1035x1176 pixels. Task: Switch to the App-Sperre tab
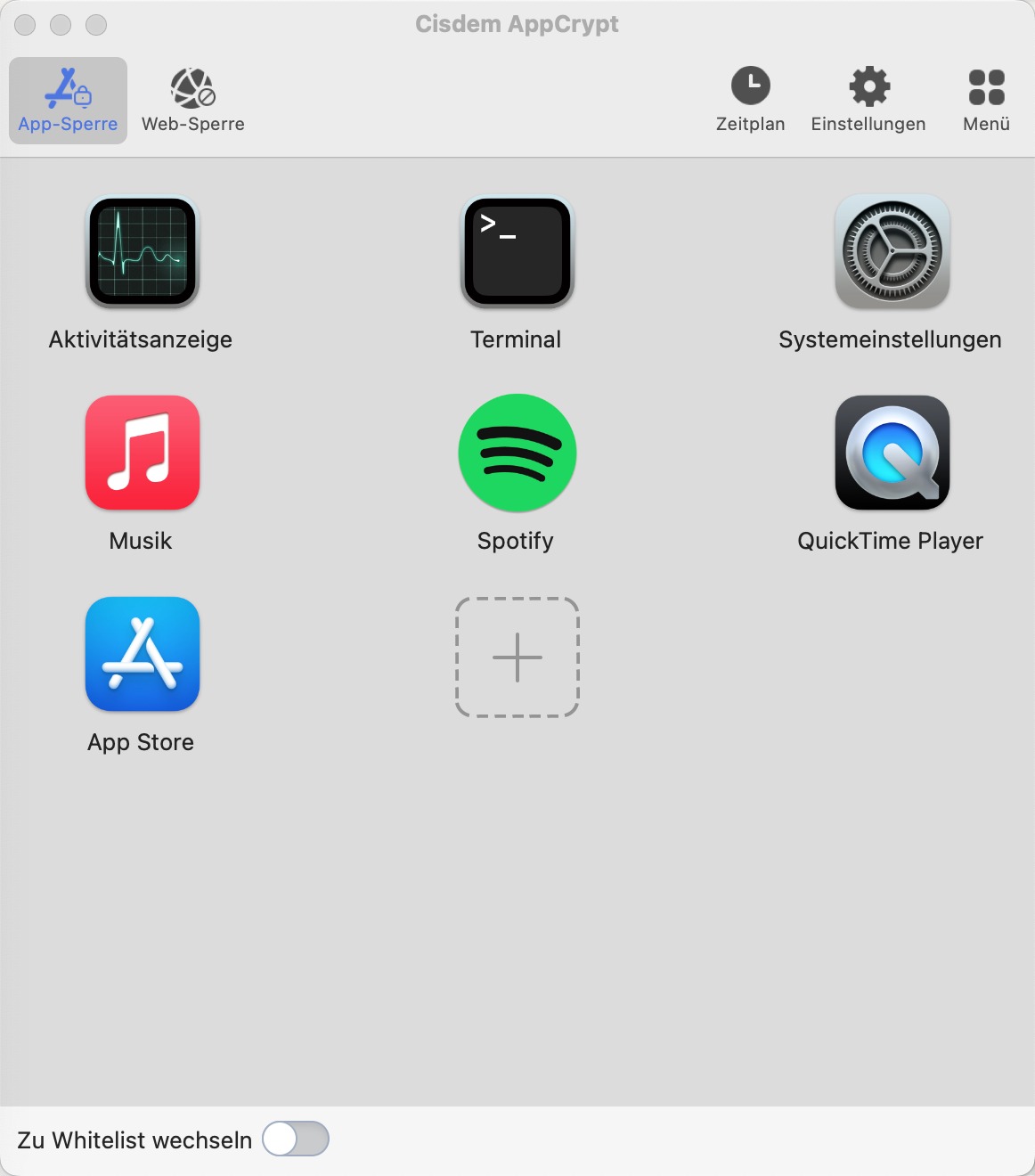point(68,101)
